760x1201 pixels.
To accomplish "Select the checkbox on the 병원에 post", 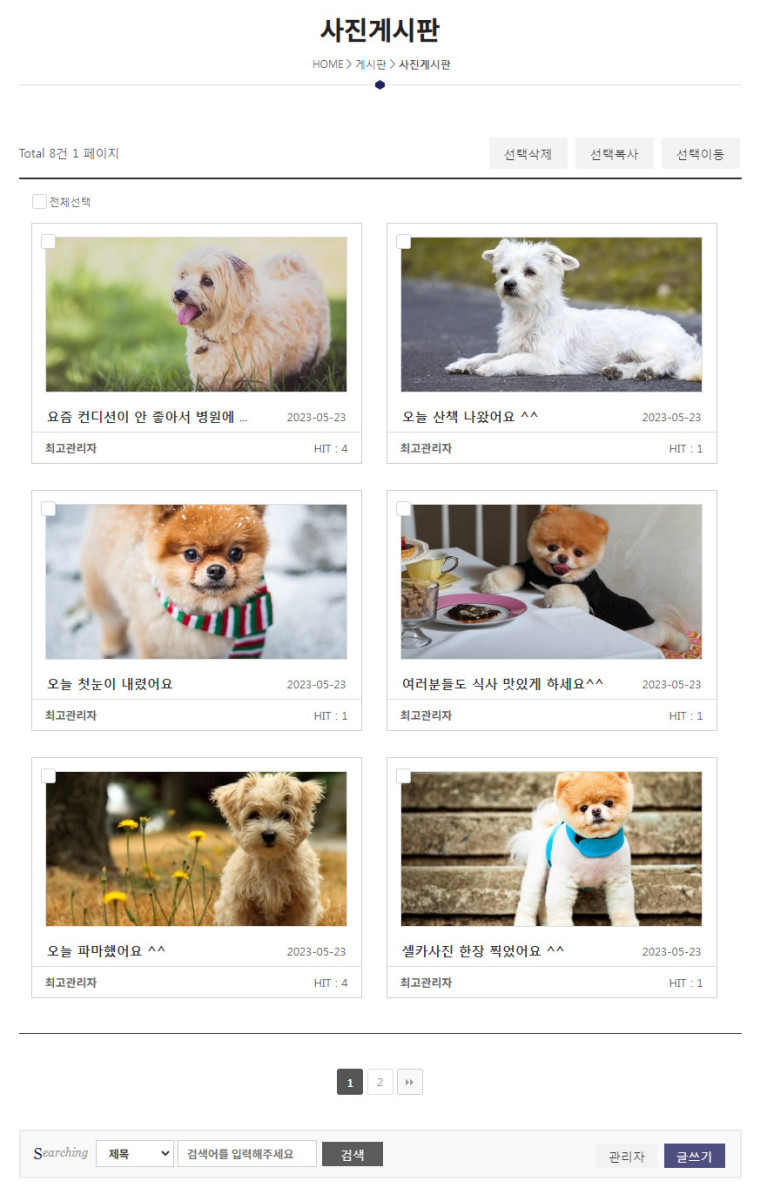I will click(x=48, y=242).
